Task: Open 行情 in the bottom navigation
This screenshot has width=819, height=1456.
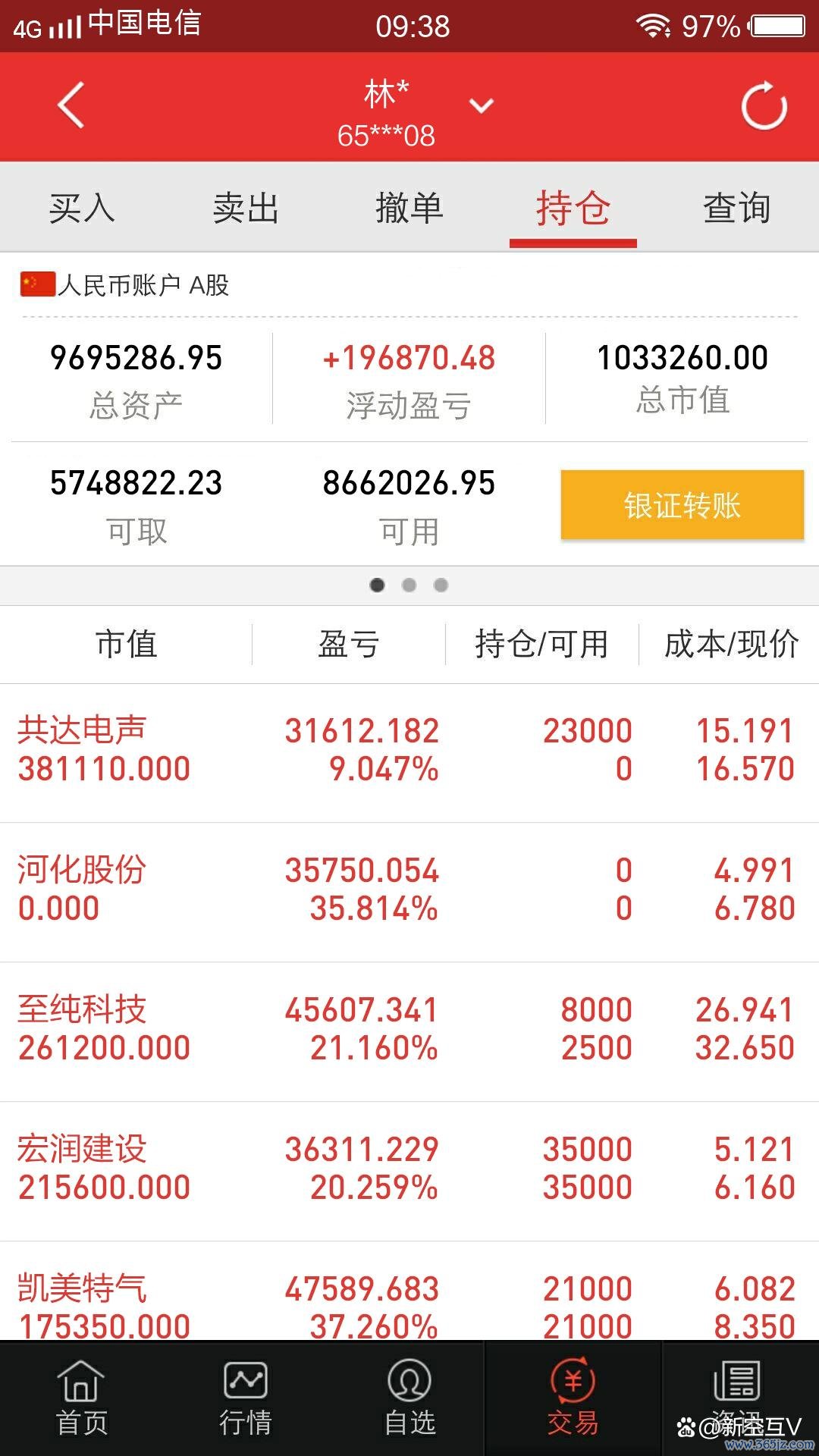Action: [246, 1397]
